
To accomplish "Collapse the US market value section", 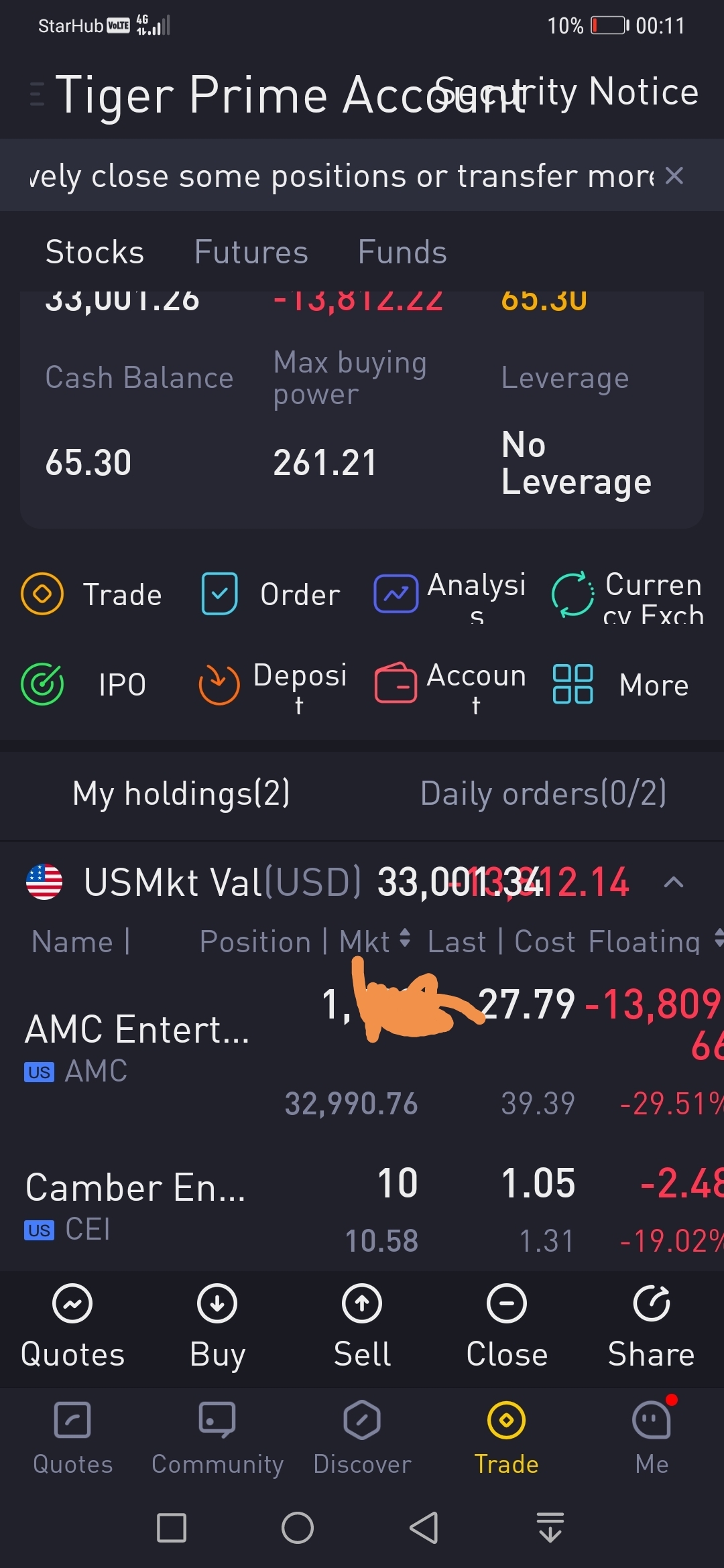I will (x=674, y=882).
